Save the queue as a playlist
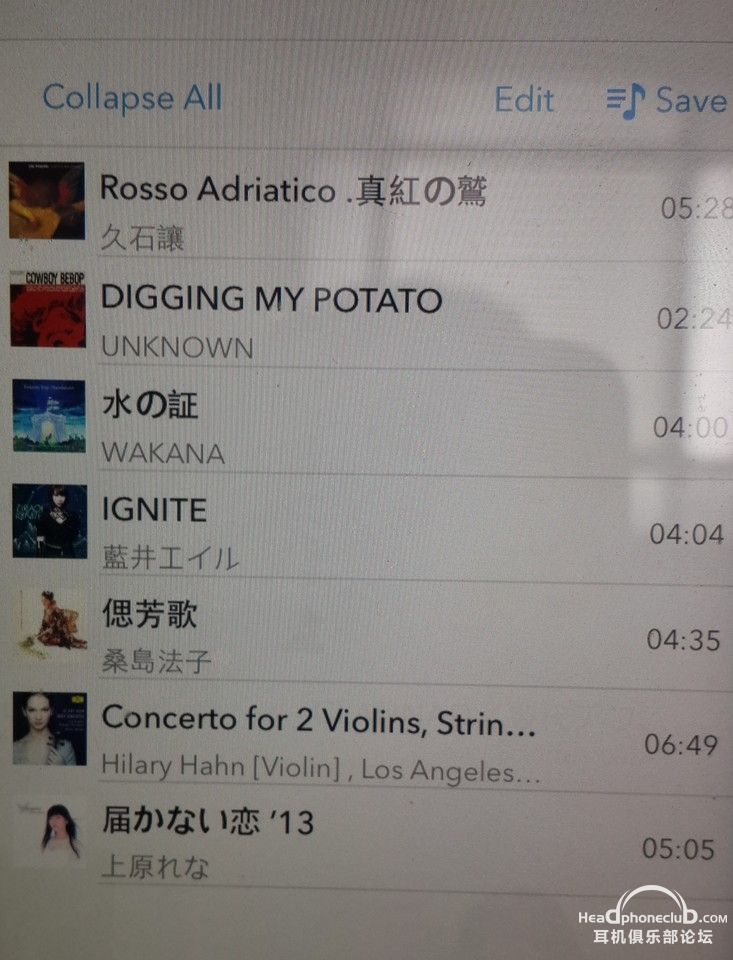 666,100
